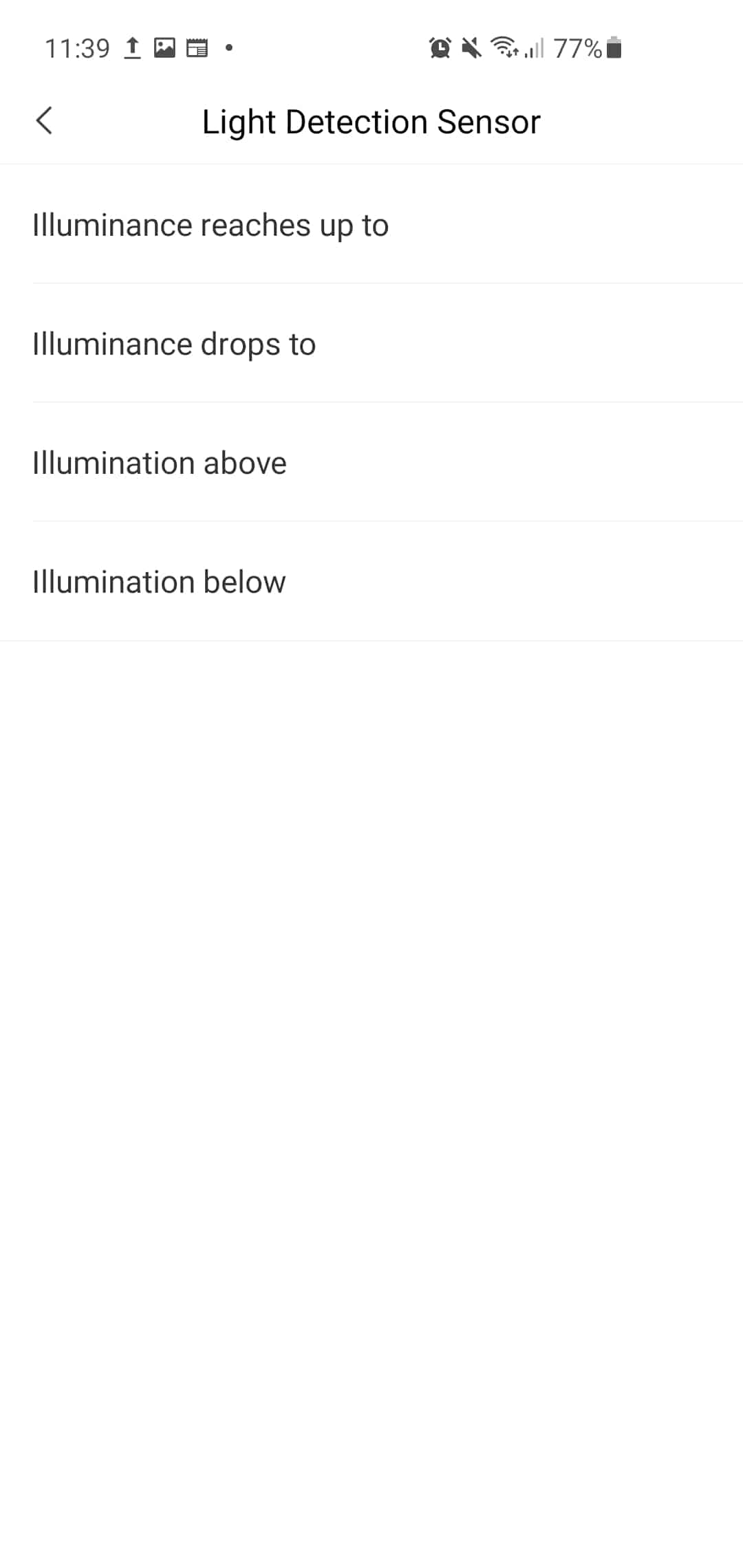Choose the Illuminance drops to option

(371, 343)
